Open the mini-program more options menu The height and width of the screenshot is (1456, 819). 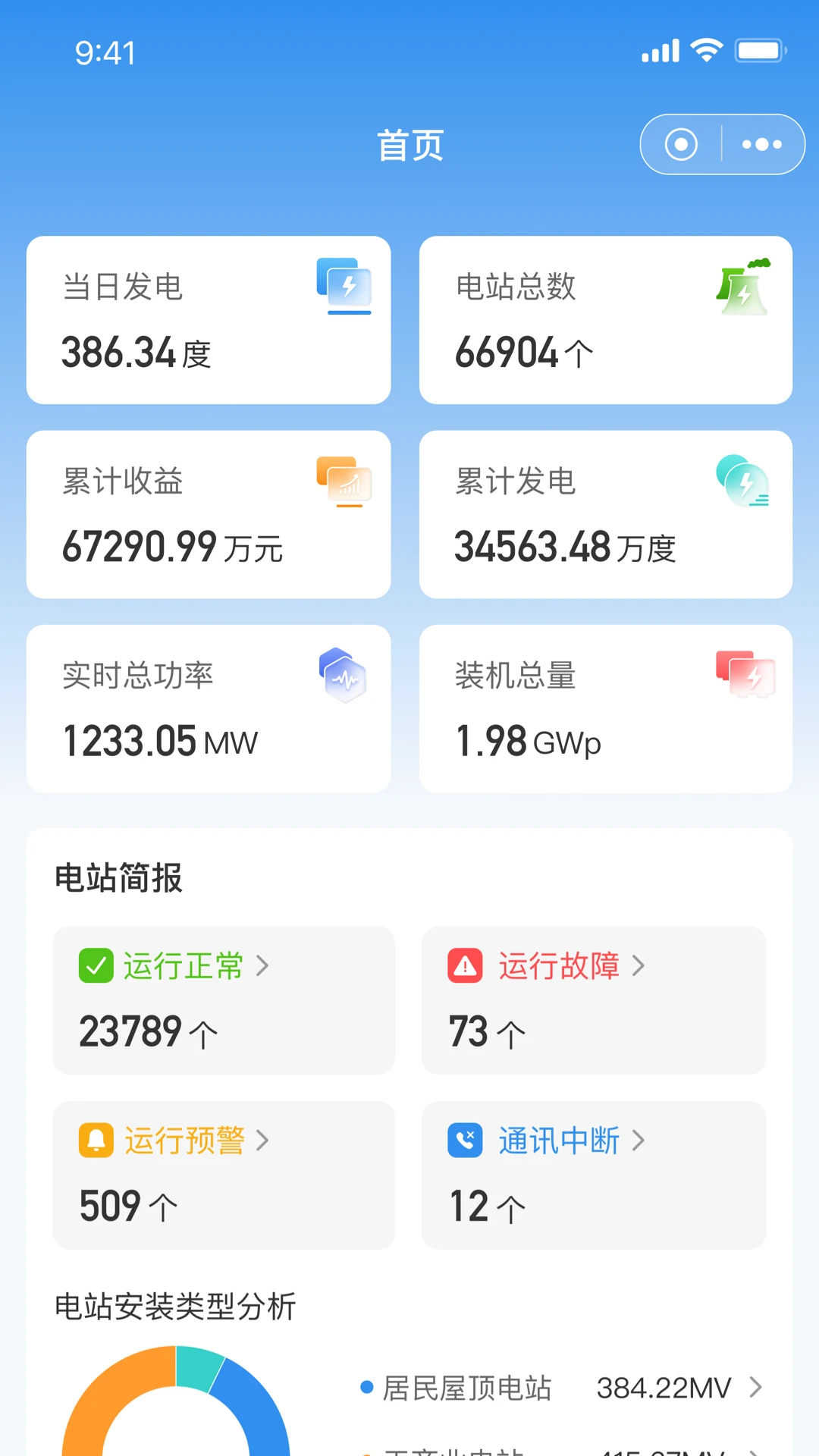pos(762,144)
